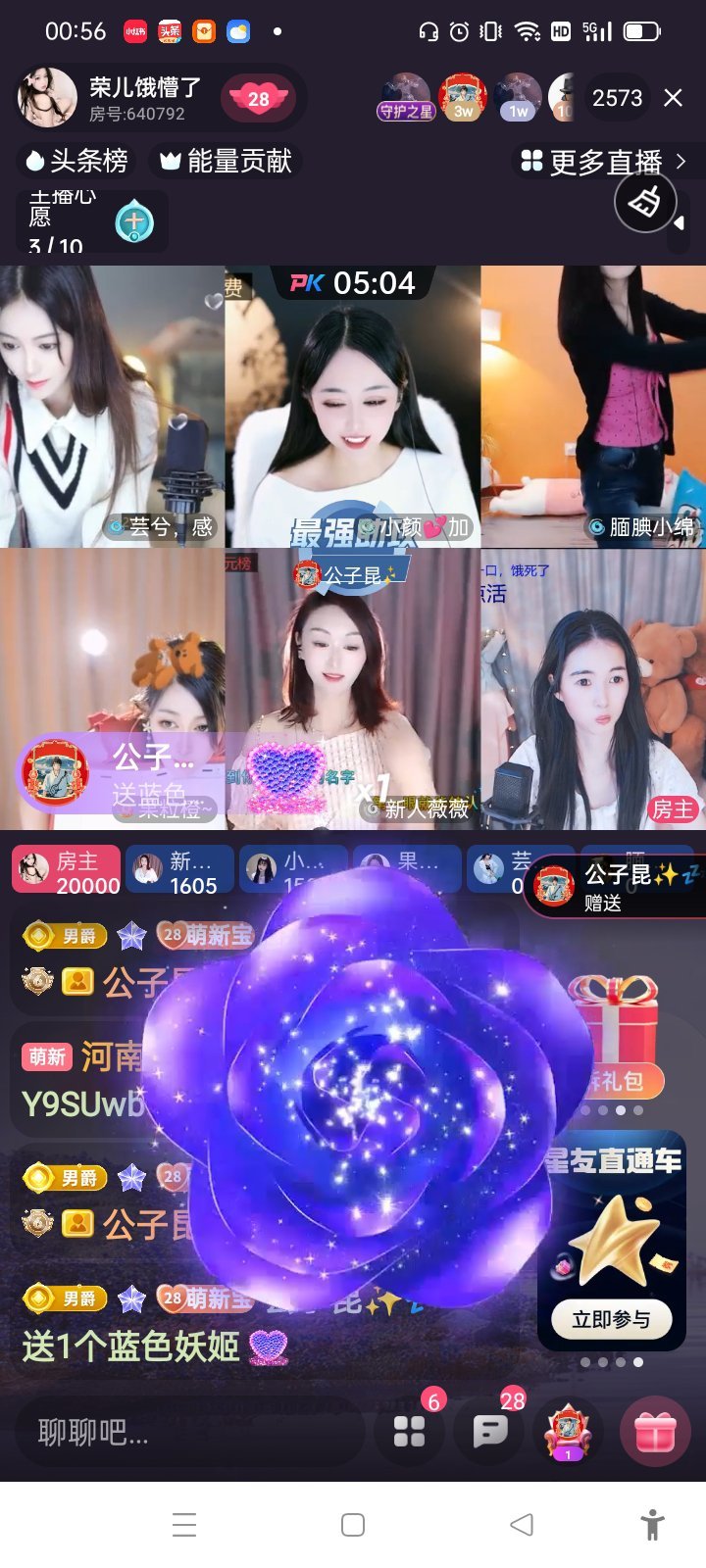The image size is (706, 1568).
Task: Open the host's 房主 video seat
Action: pos(593,689)
